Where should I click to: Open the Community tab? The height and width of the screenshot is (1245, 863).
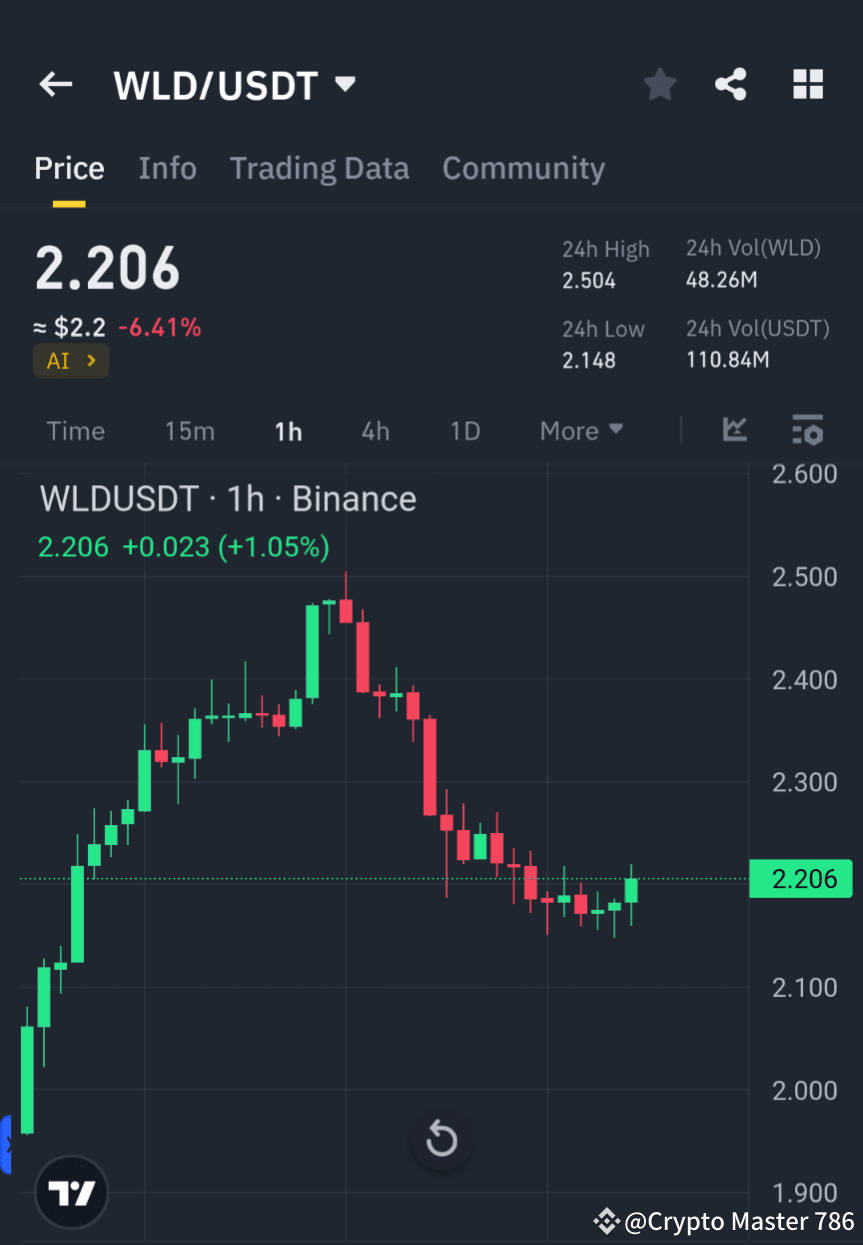tap(523, 168)
